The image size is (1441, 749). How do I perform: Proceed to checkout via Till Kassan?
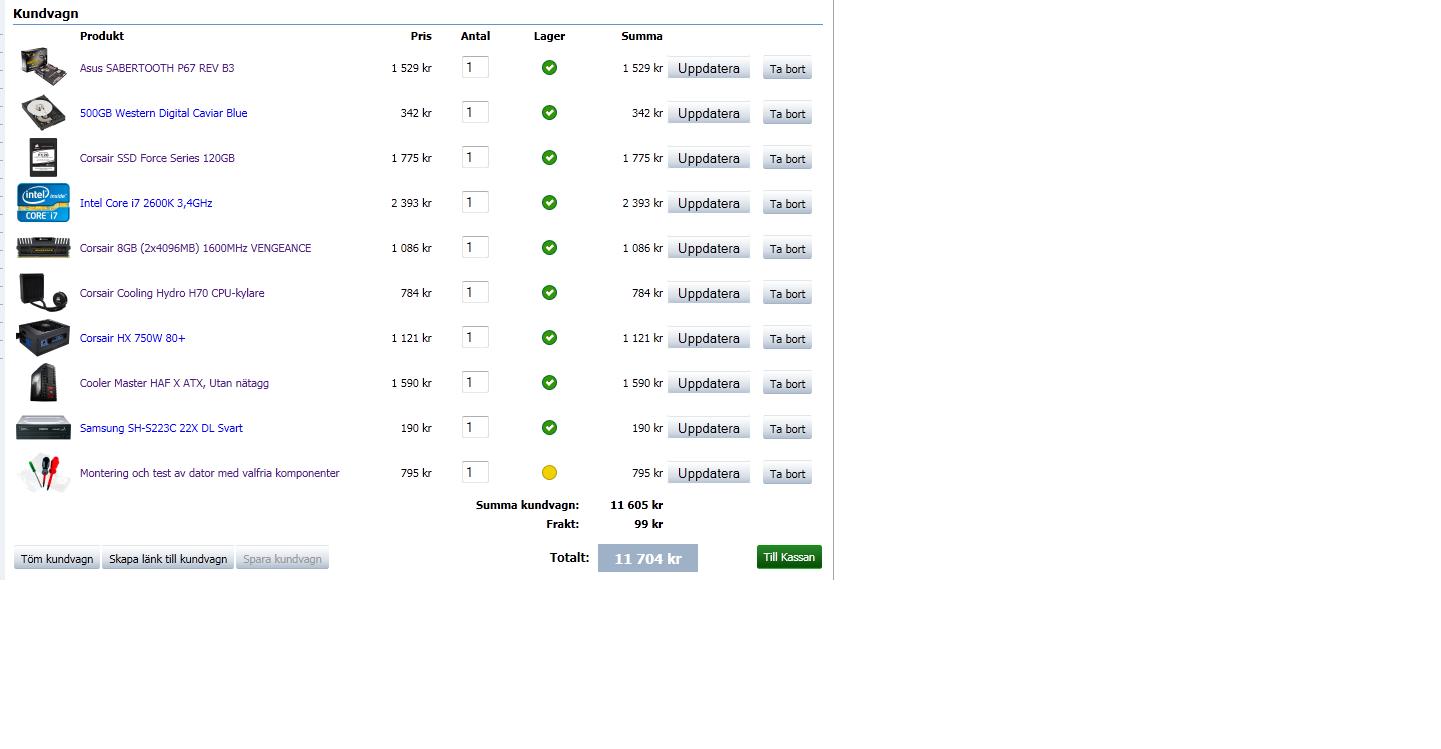[x=789, y=557]
